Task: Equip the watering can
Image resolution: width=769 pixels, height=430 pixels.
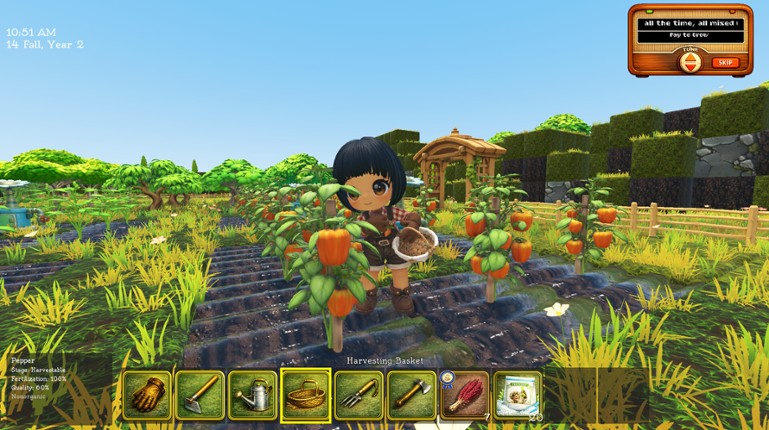Action: [252, 395]
